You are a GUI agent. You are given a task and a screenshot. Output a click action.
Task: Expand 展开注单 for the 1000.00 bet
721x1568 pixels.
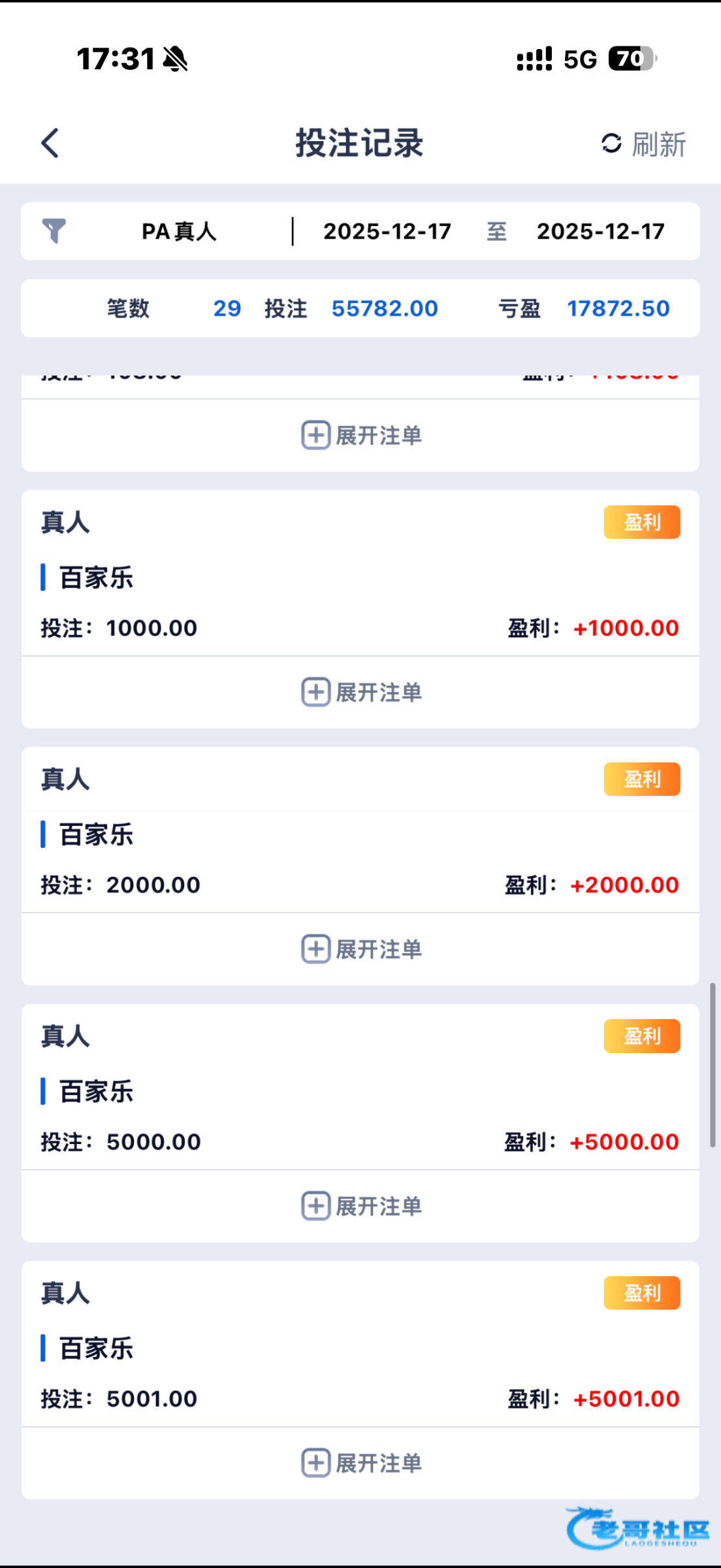tap(361, 693)
